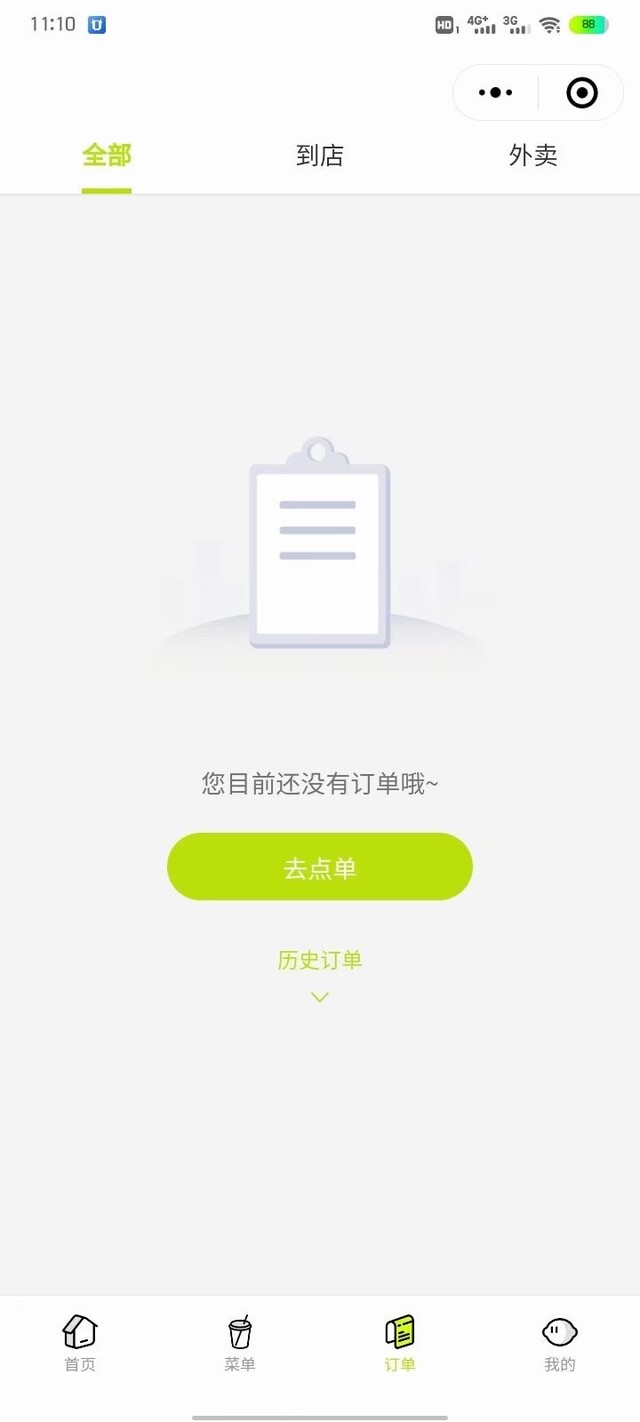
Task: Go to the 首页 home tab
Action: [80, 1343]
